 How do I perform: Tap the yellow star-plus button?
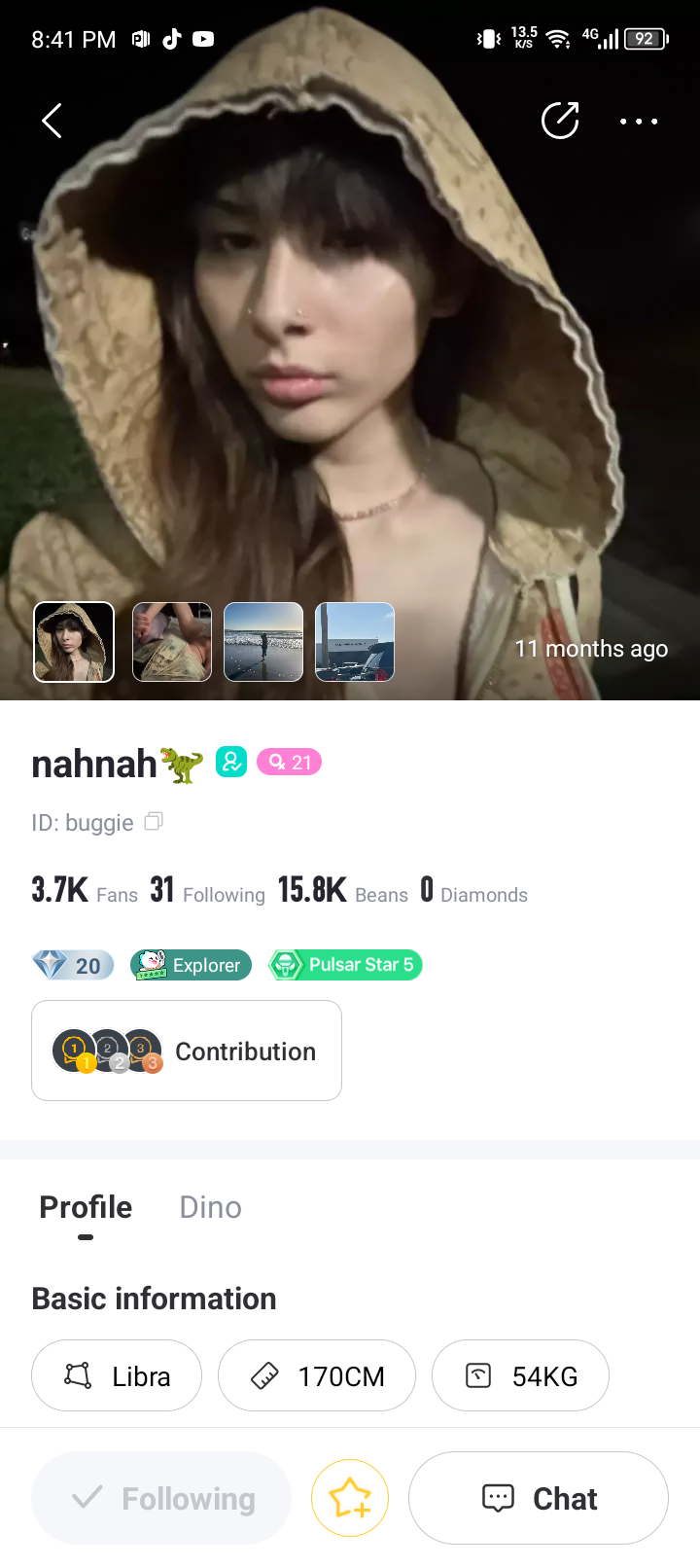350,1498
